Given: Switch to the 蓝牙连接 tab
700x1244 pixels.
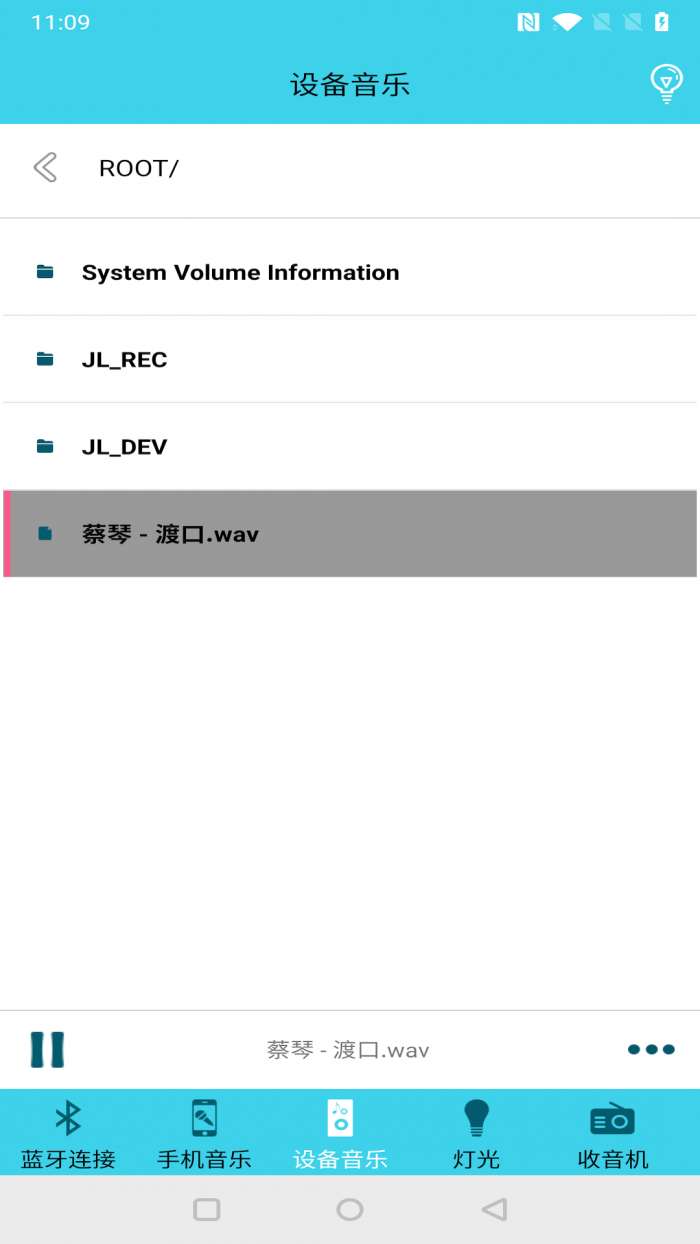Looking at the screenshot, I should point(68,1134).
